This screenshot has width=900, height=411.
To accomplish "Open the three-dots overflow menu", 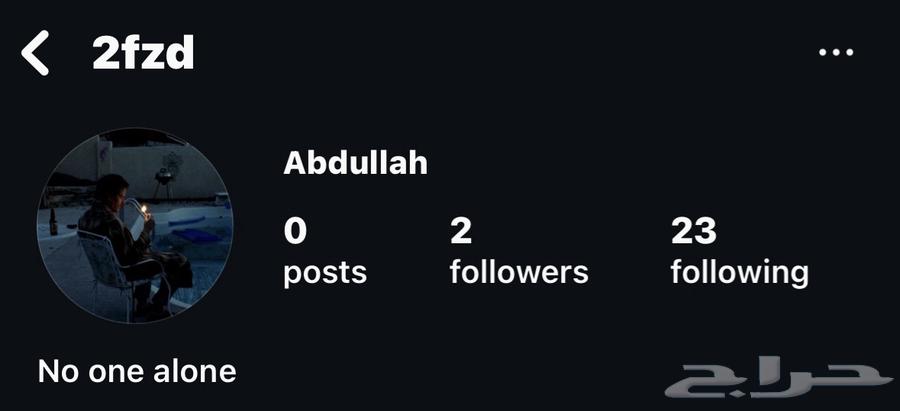I will pyautogui.click(x=836, y=52).
